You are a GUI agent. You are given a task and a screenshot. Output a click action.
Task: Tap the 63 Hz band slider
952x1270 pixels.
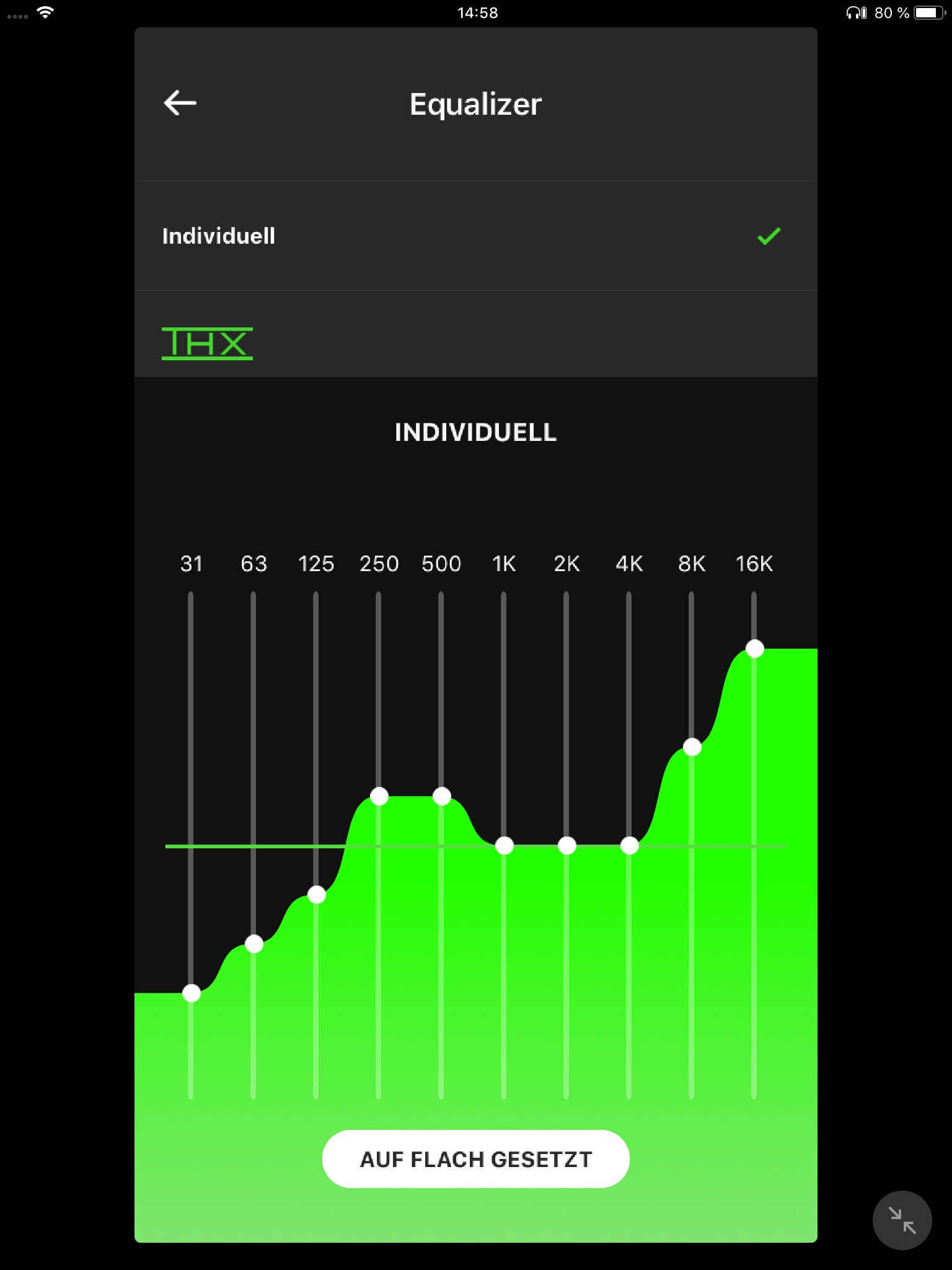tap(254, 944)
